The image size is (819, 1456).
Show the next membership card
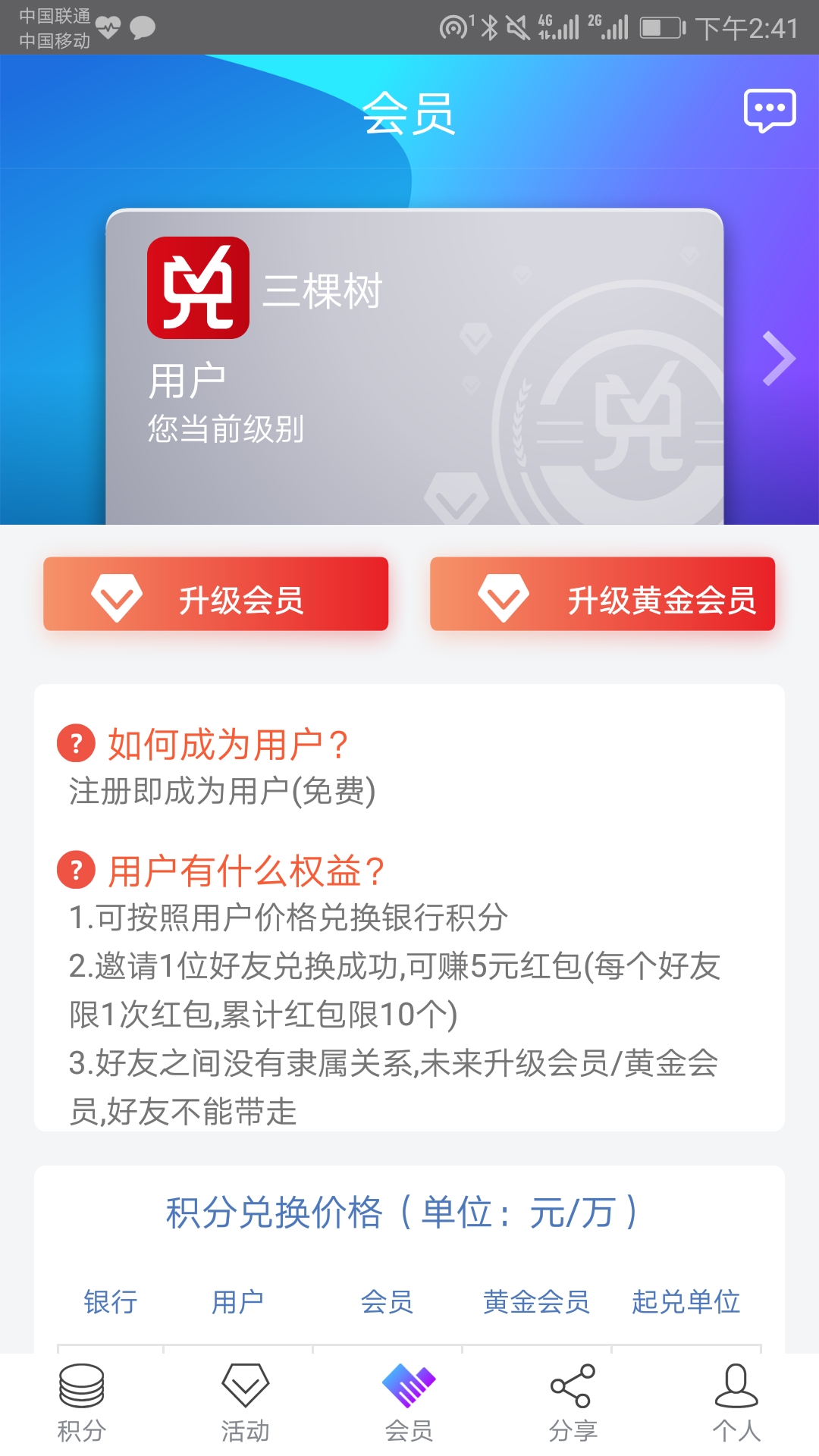tap(778, 359)
